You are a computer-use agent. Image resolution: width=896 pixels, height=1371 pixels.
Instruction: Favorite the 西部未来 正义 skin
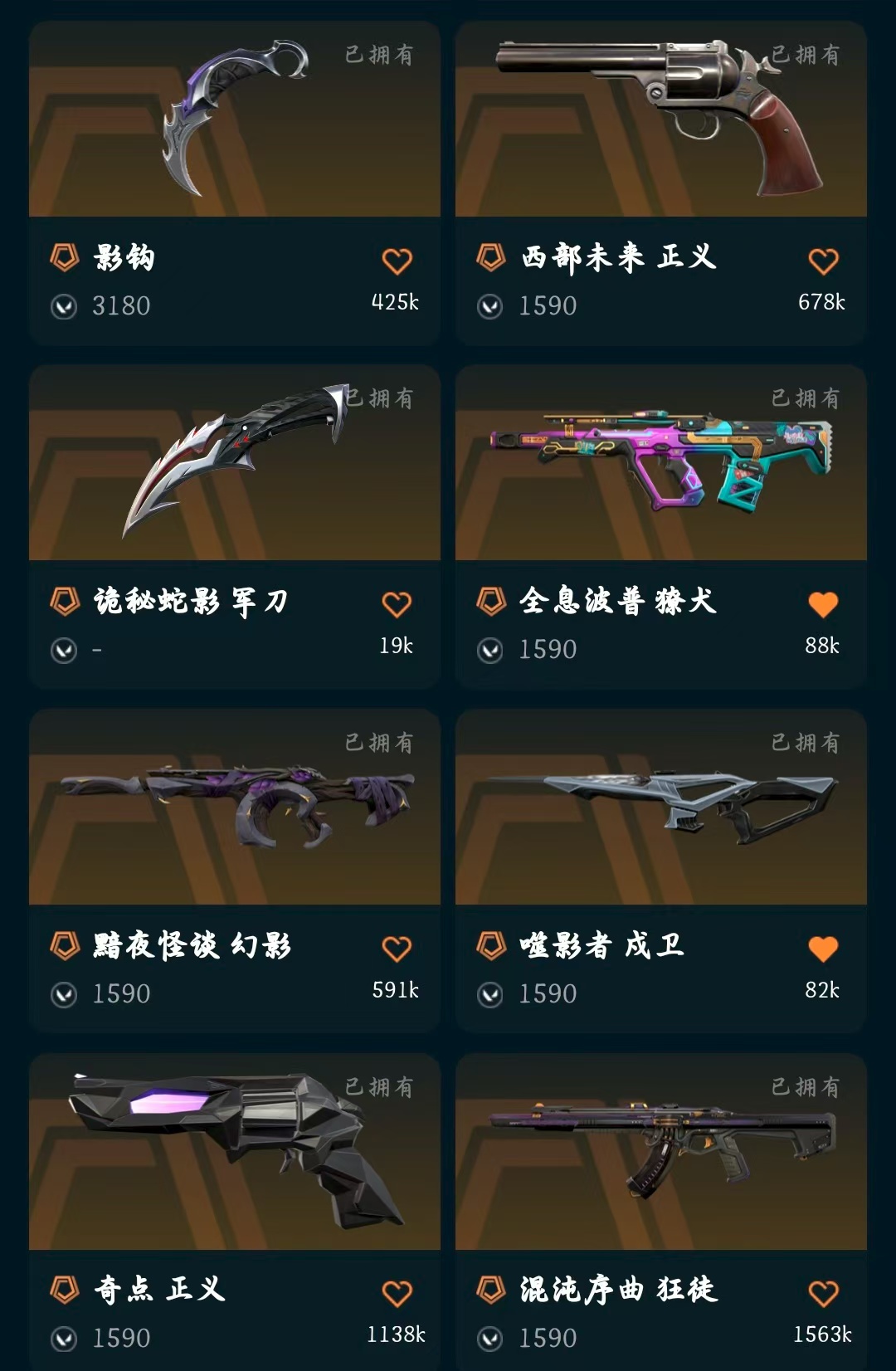point(823,261)
